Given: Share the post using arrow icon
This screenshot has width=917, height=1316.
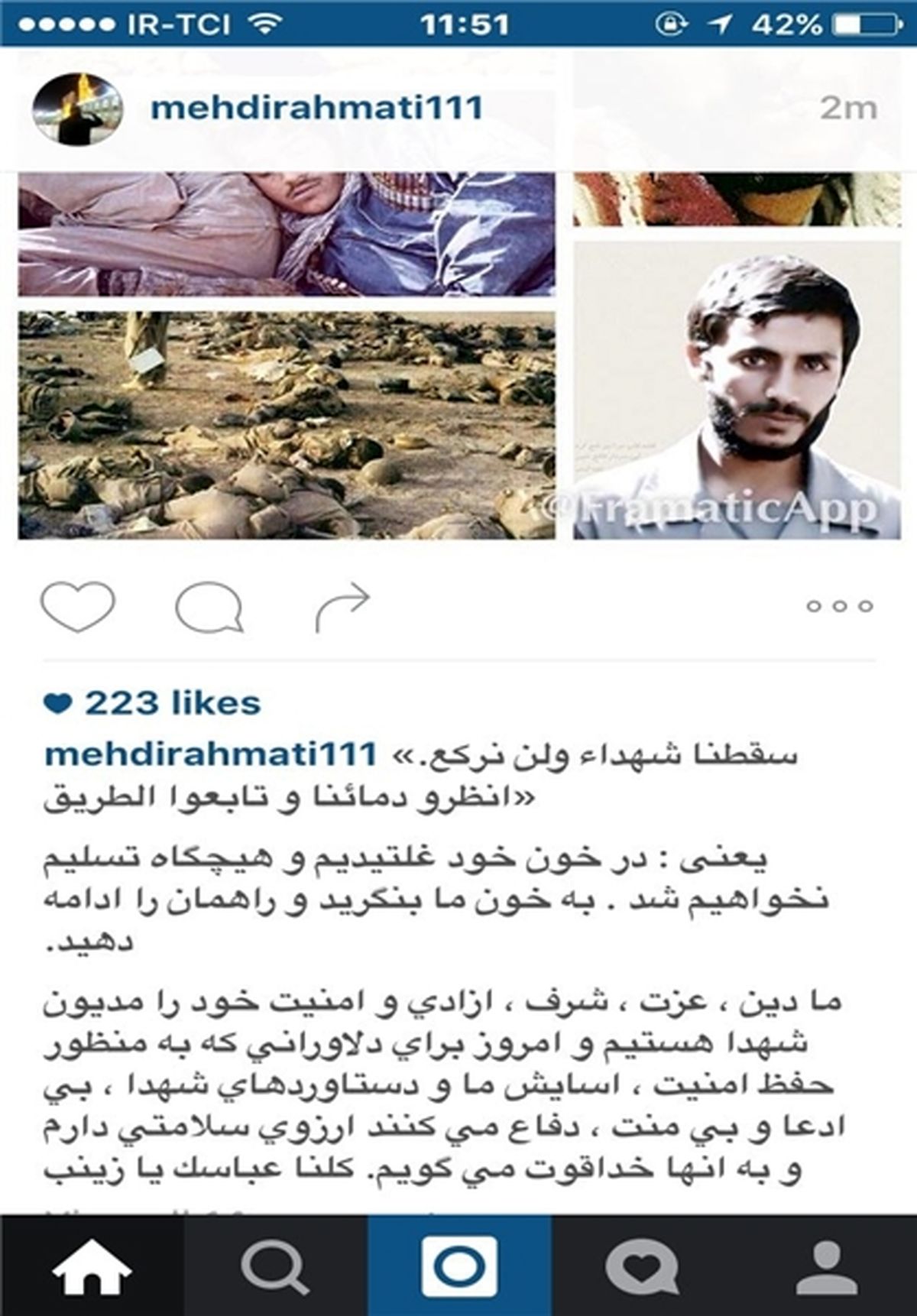Looking at the screenshot, I should coord(343,608).
